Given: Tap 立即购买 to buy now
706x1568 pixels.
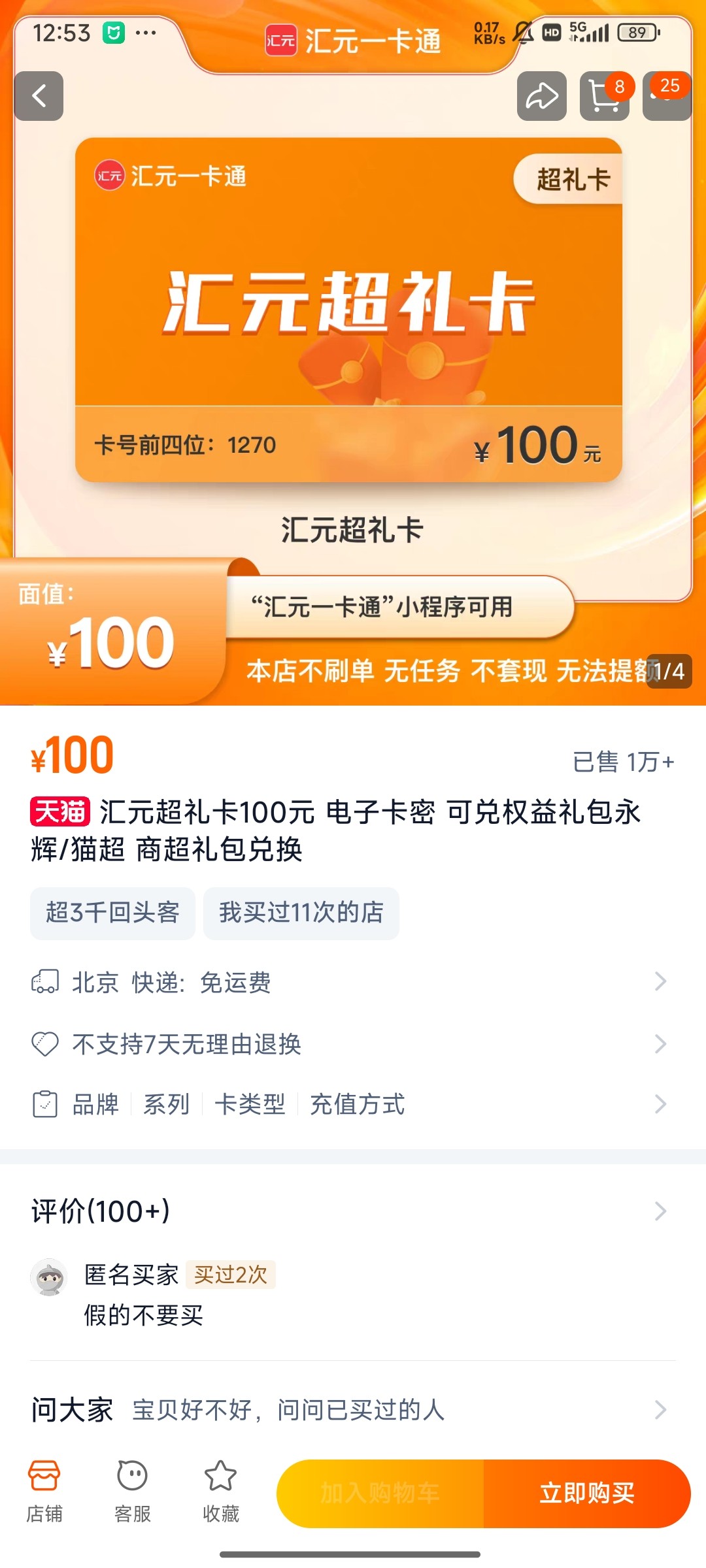Looking at the screenshot, I should point(586,1494).
